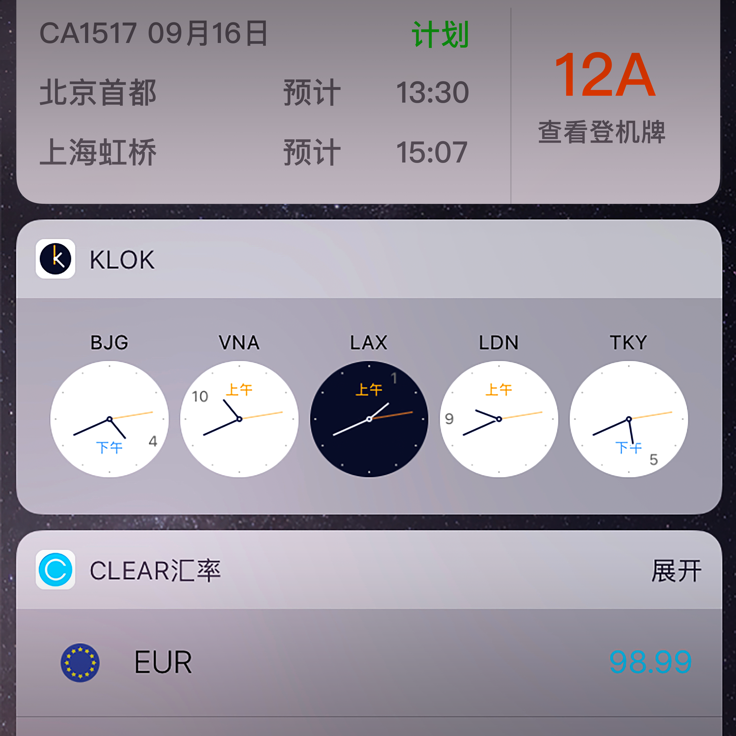The image size is (736, 736).
Task: Open the KLOK widget header
Action: [x=122, y=260]
